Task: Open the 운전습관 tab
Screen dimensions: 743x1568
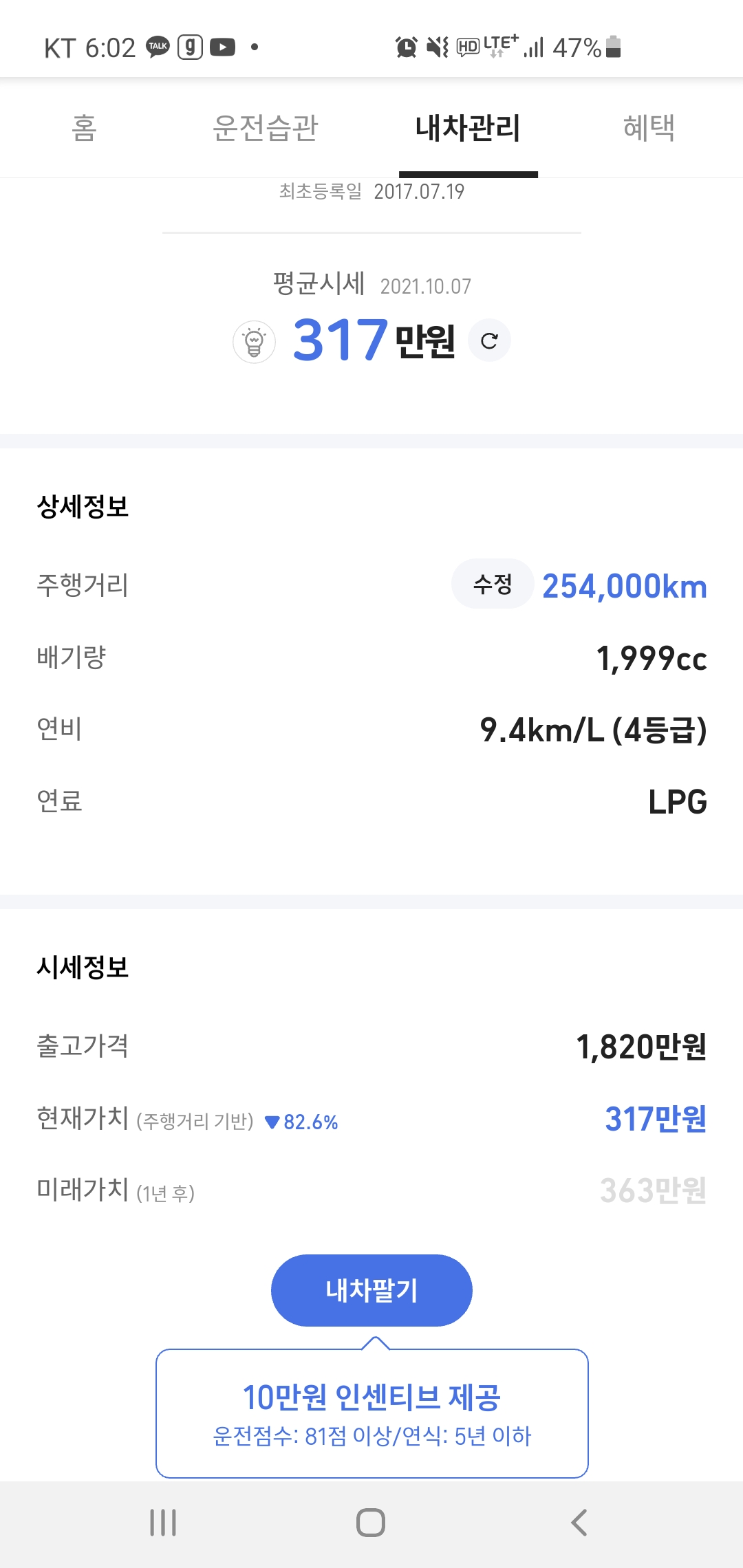Action: click(x=265, y=128)
